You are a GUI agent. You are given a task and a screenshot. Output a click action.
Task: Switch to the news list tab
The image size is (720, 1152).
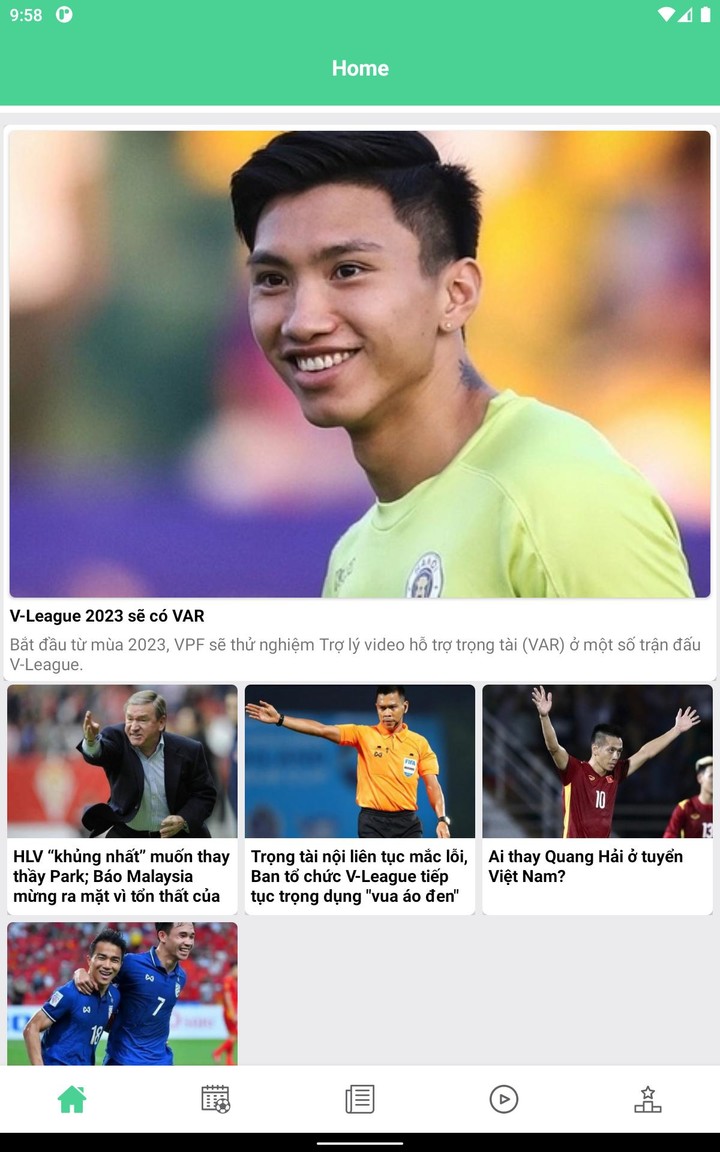360,1099
